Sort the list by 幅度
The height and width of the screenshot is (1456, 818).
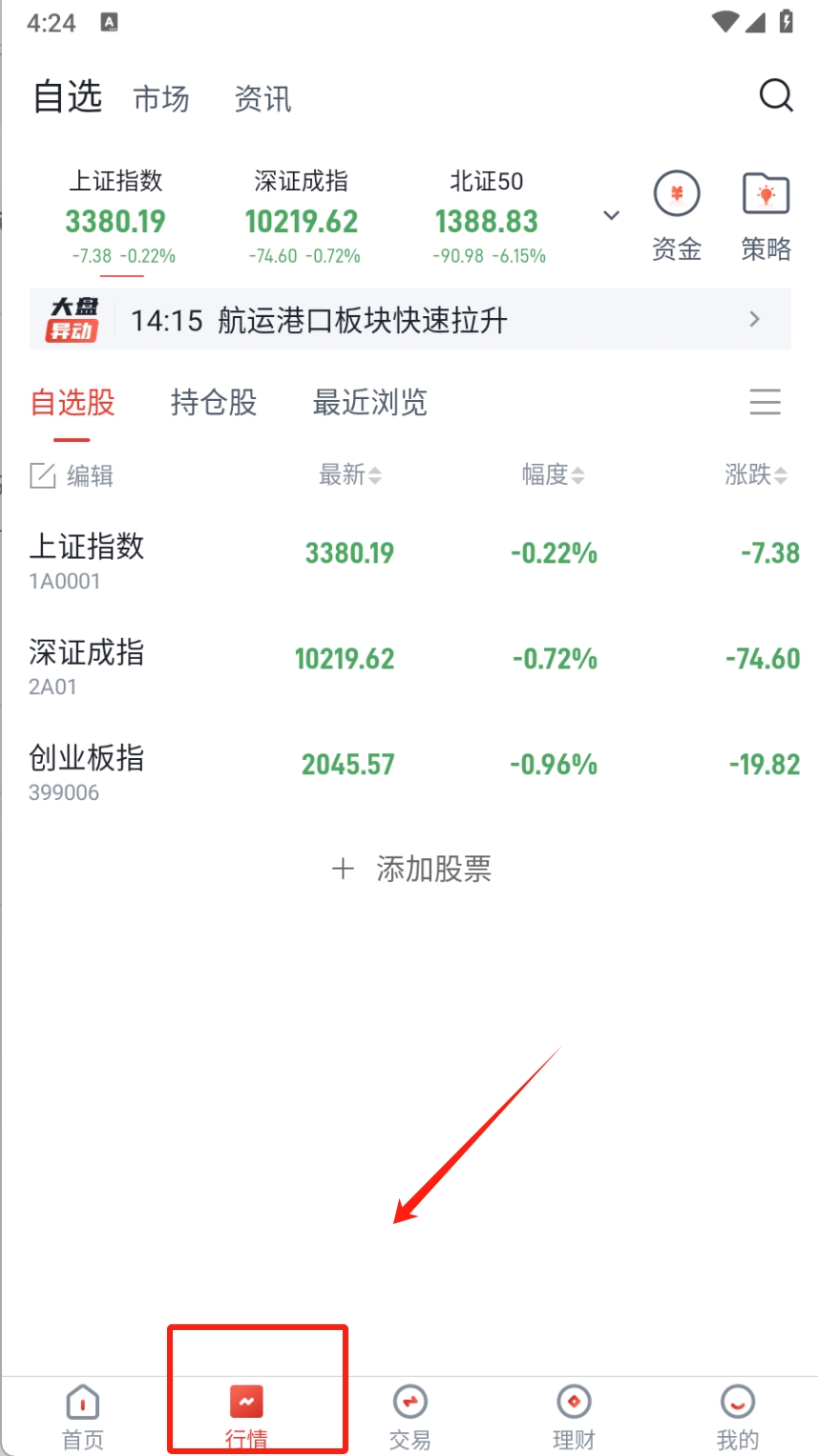553,475
